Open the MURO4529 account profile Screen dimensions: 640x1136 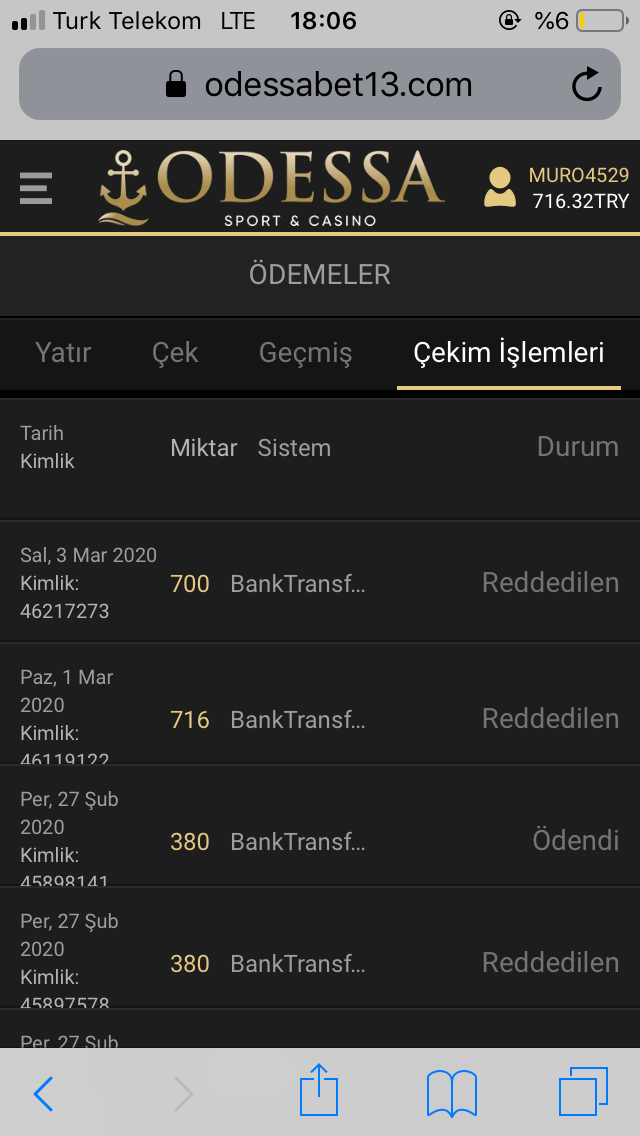tap(557, 188)
